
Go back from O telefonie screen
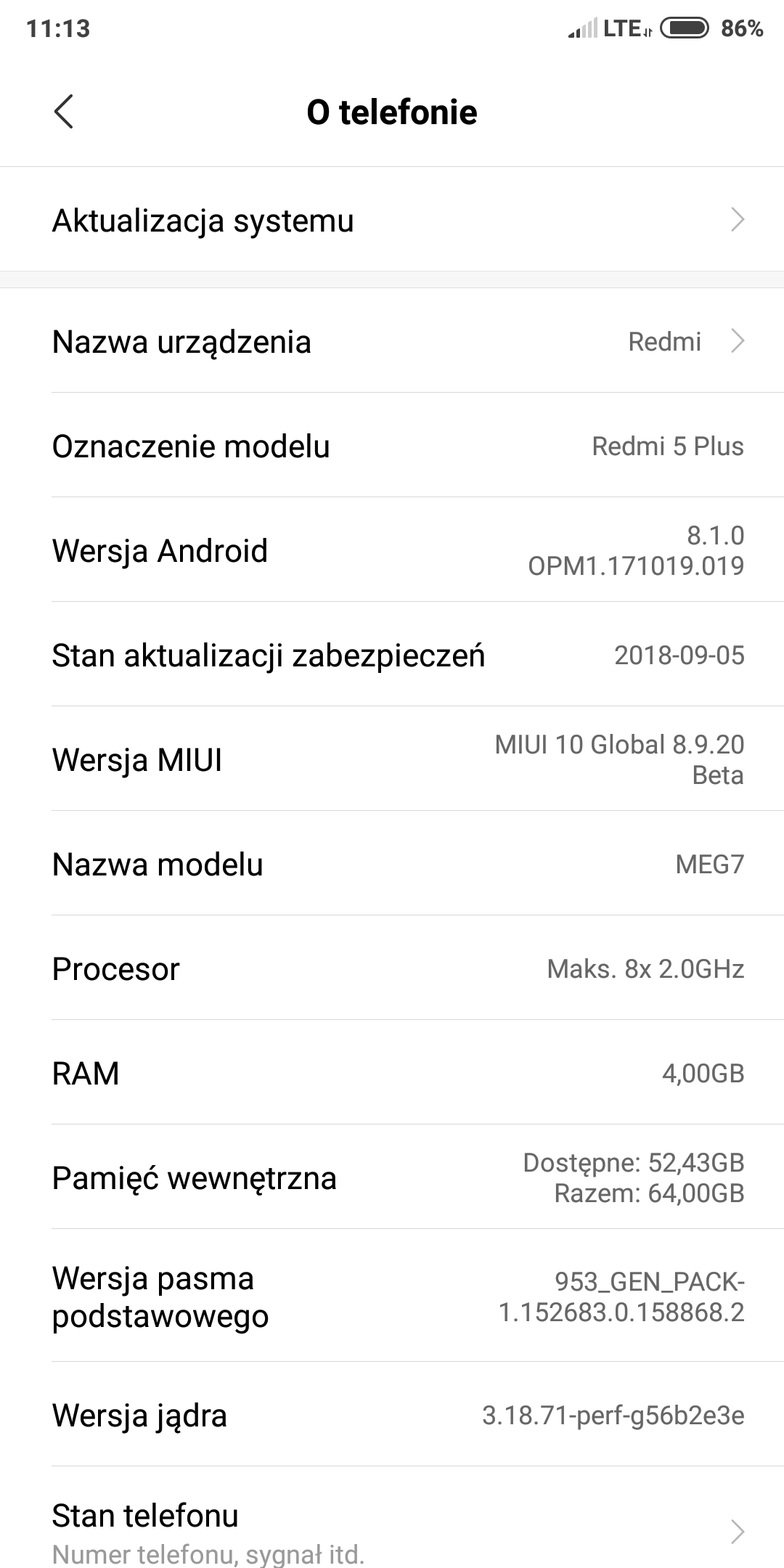point(64,112)
